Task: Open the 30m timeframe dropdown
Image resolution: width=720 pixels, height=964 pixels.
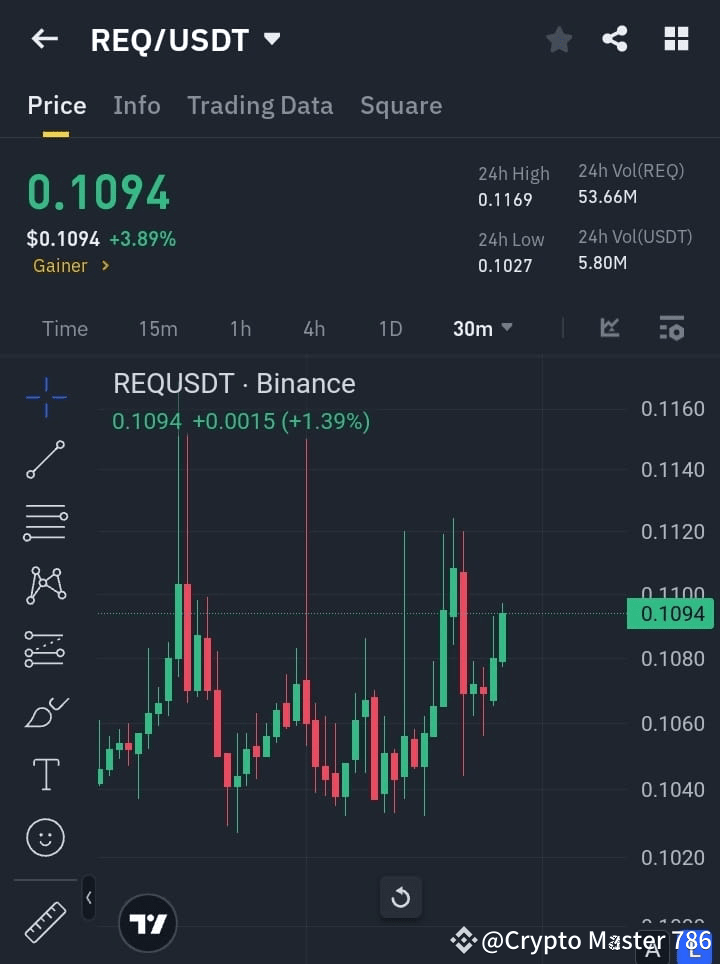Action: click(482, 328)
